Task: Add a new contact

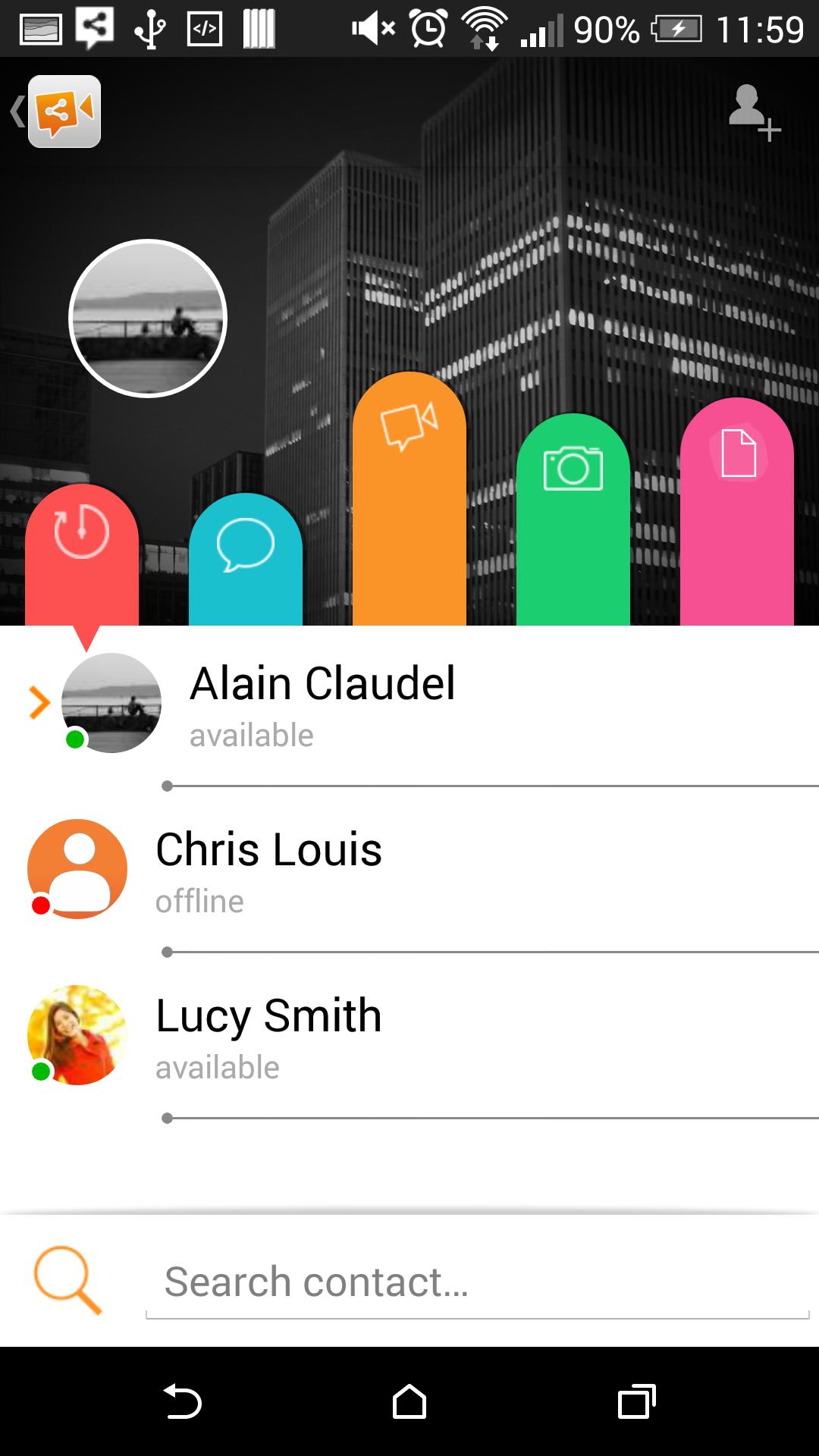Action: coord(753,111)
